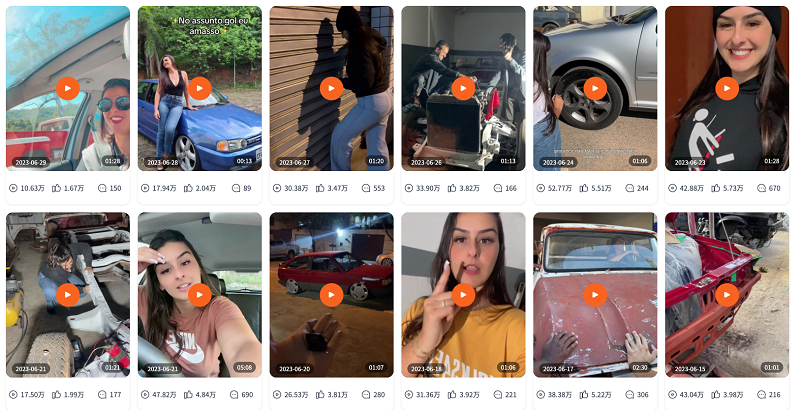Viewport: 800px width, 410px height.
Task: Open the 2023-06-26 garage video
Action: (x=463, y=88)
